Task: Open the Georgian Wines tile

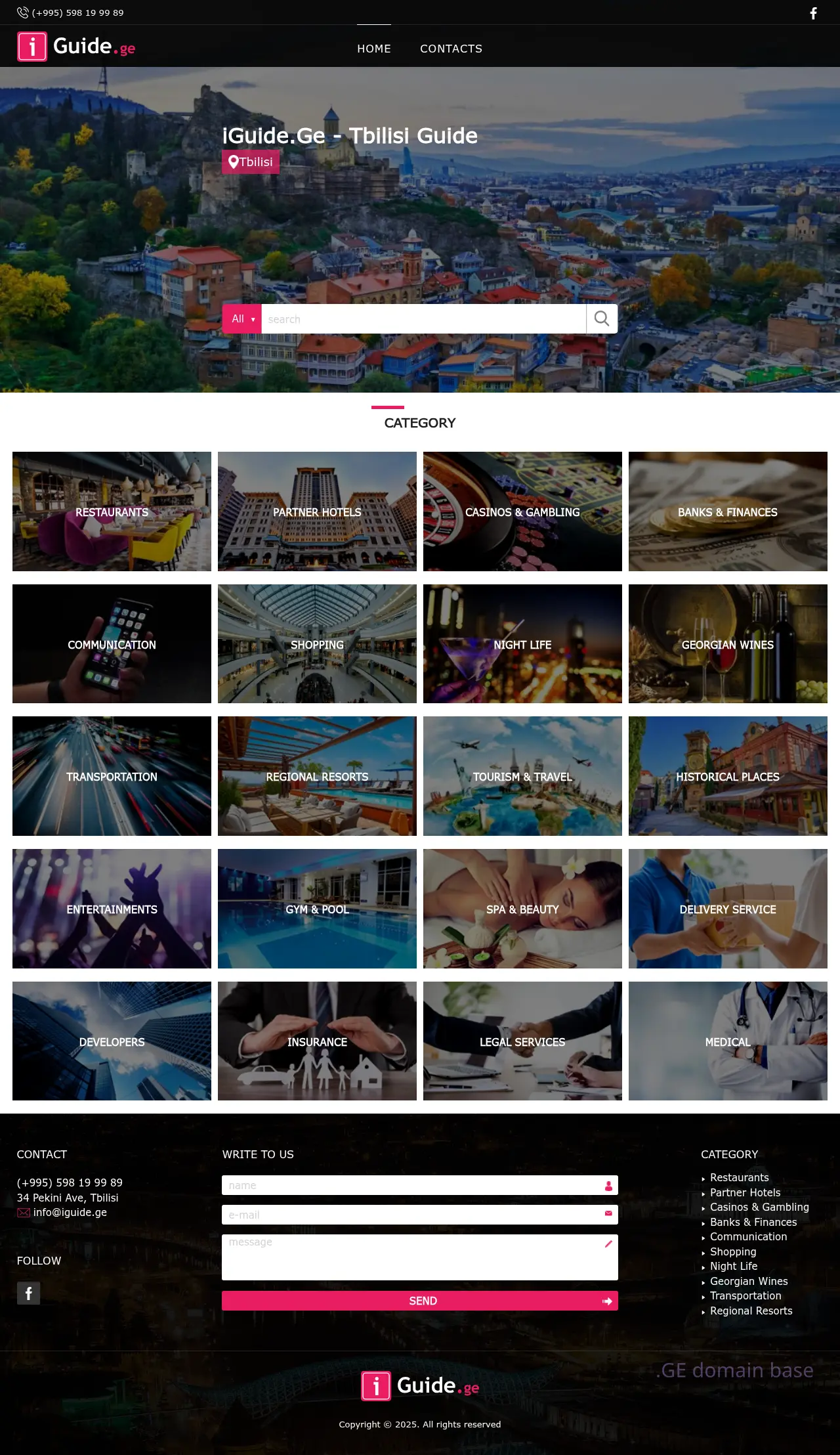Action: pos(728,644)
